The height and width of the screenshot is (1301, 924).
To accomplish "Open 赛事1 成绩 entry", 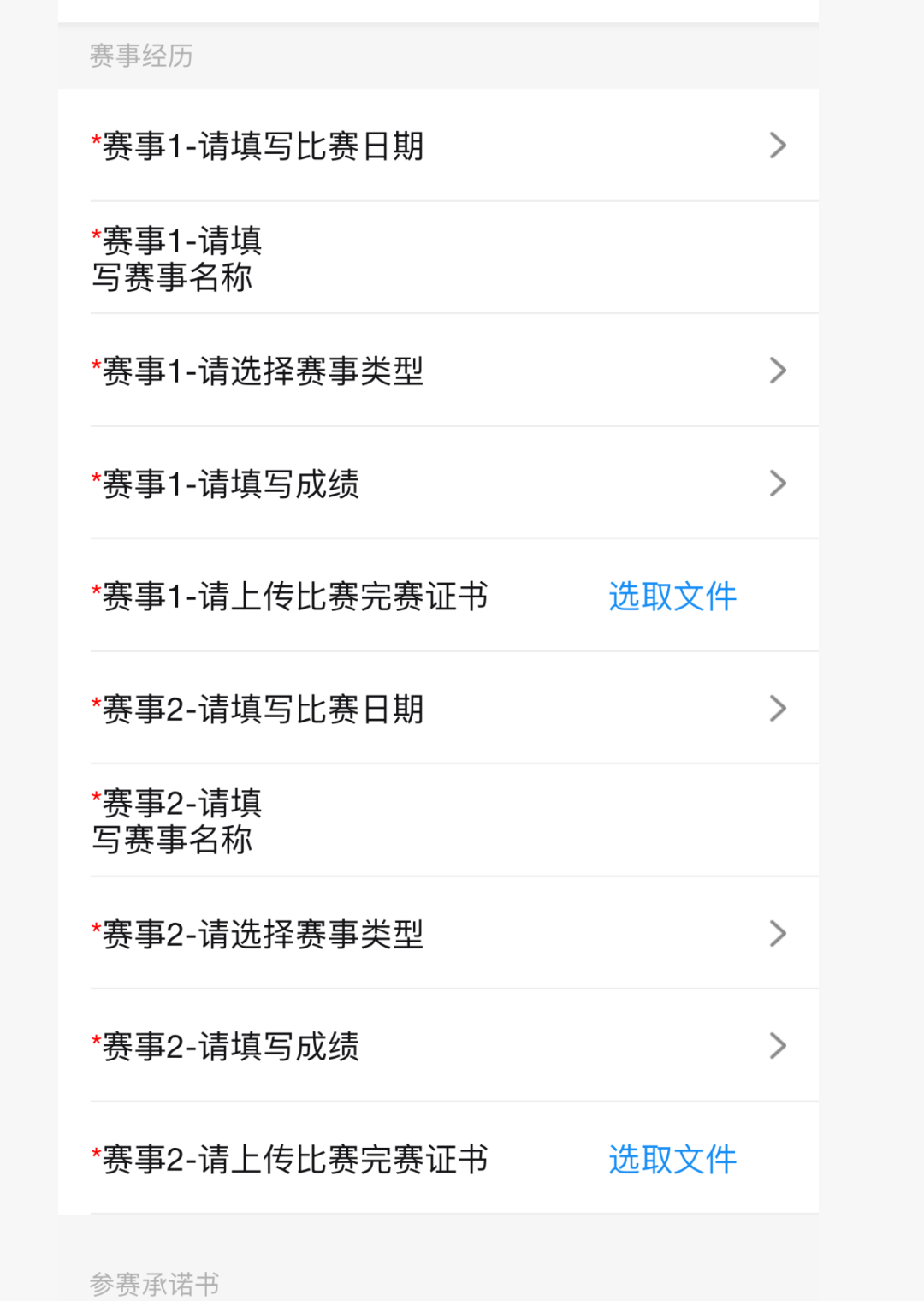I will click(x=438, y=484).
